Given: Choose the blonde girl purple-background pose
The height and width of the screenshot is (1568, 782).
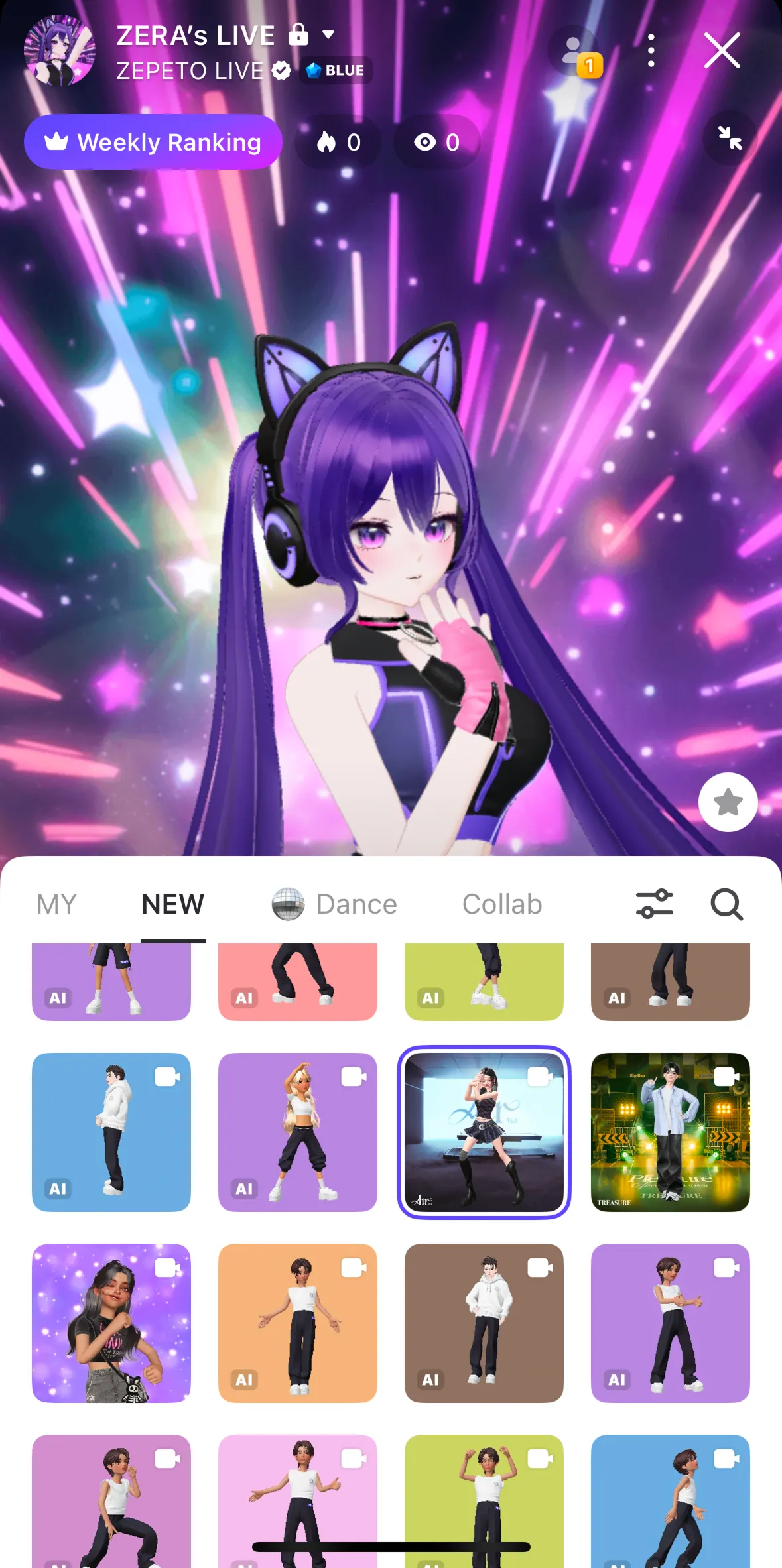Looking at the screenshot, I should click(x=298, y=1132).
